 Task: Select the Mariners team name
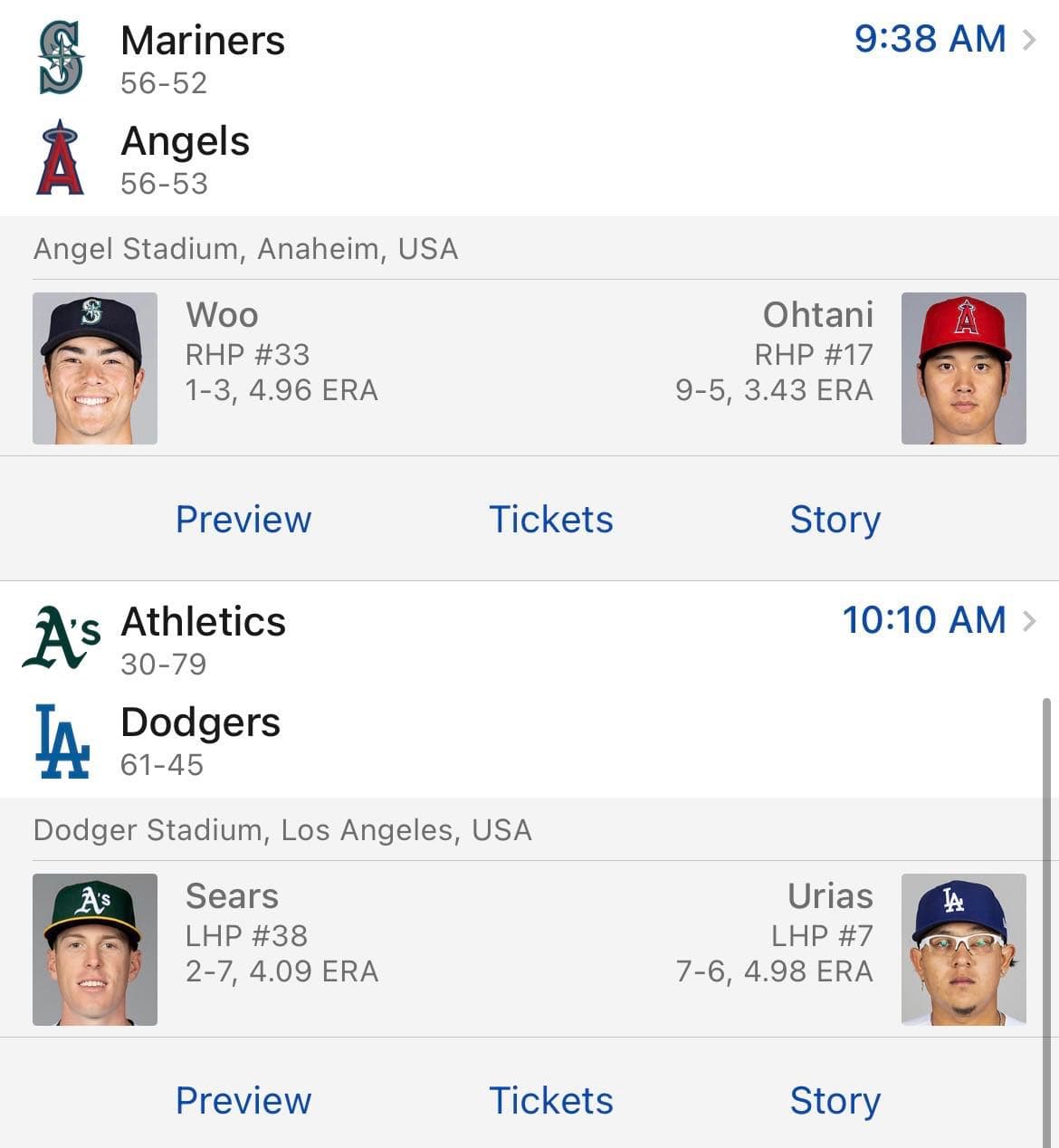202,40
